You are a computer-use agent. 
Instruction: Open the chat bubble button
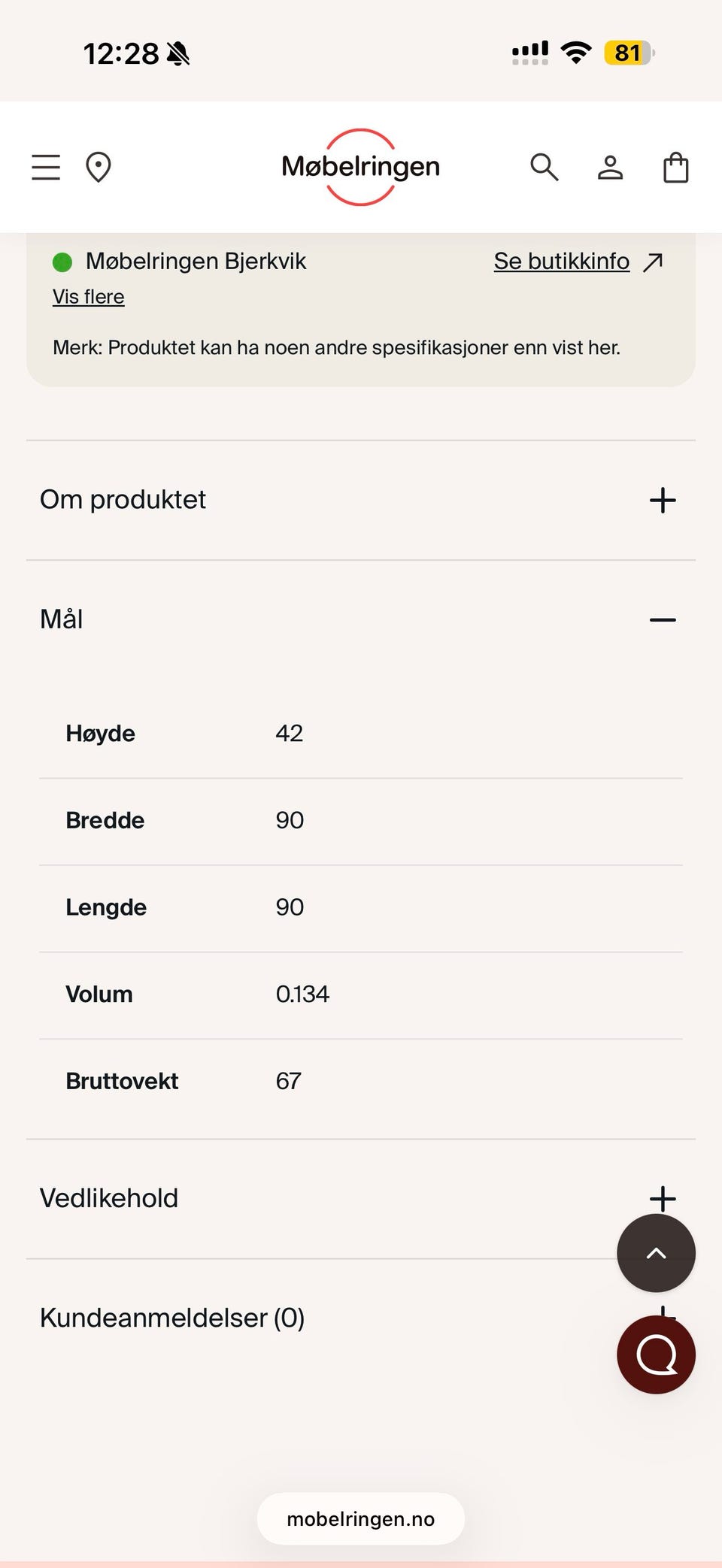[656, 1355]
